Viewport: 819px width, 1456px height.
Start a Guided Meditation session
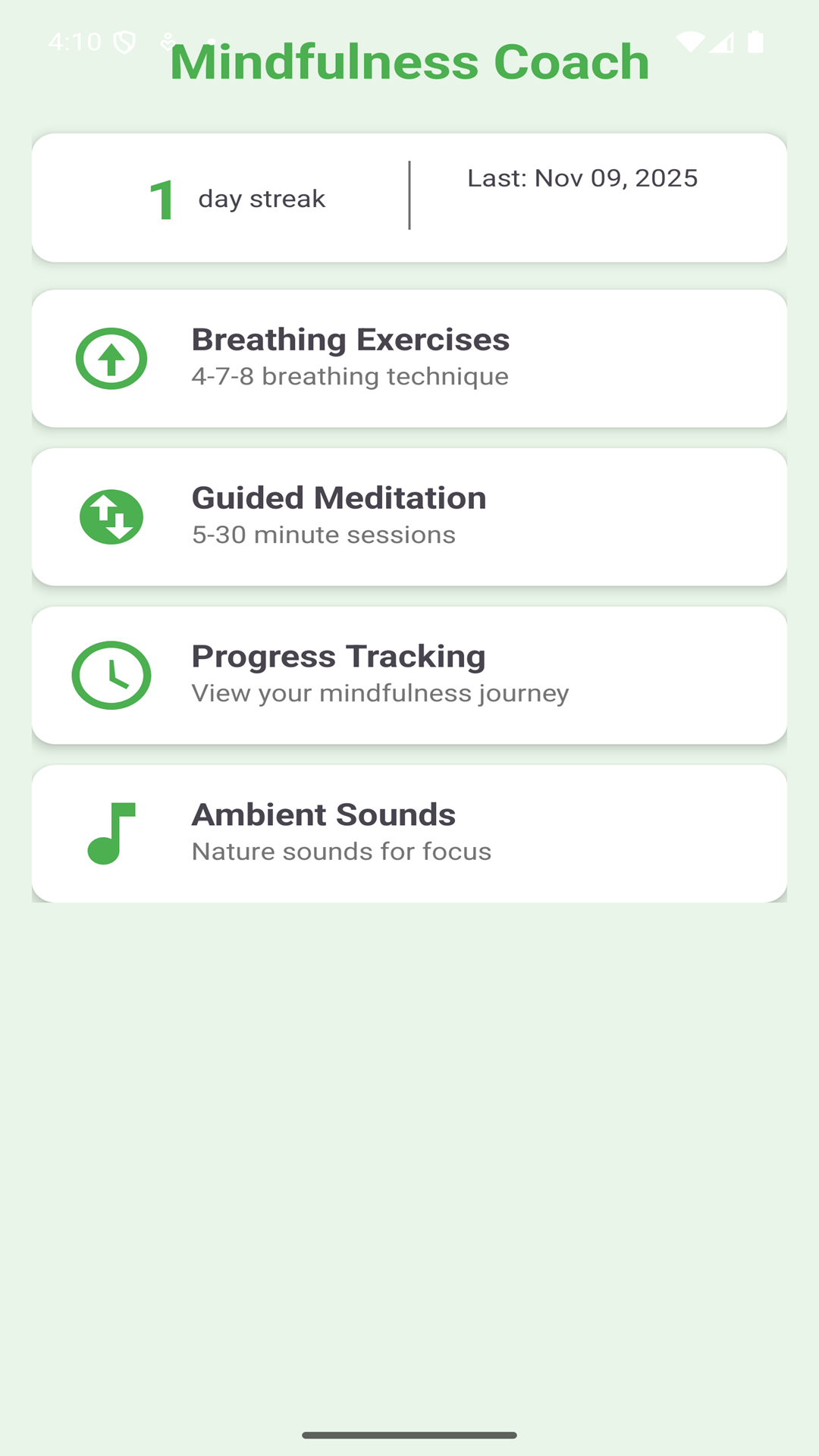[409, 516]
